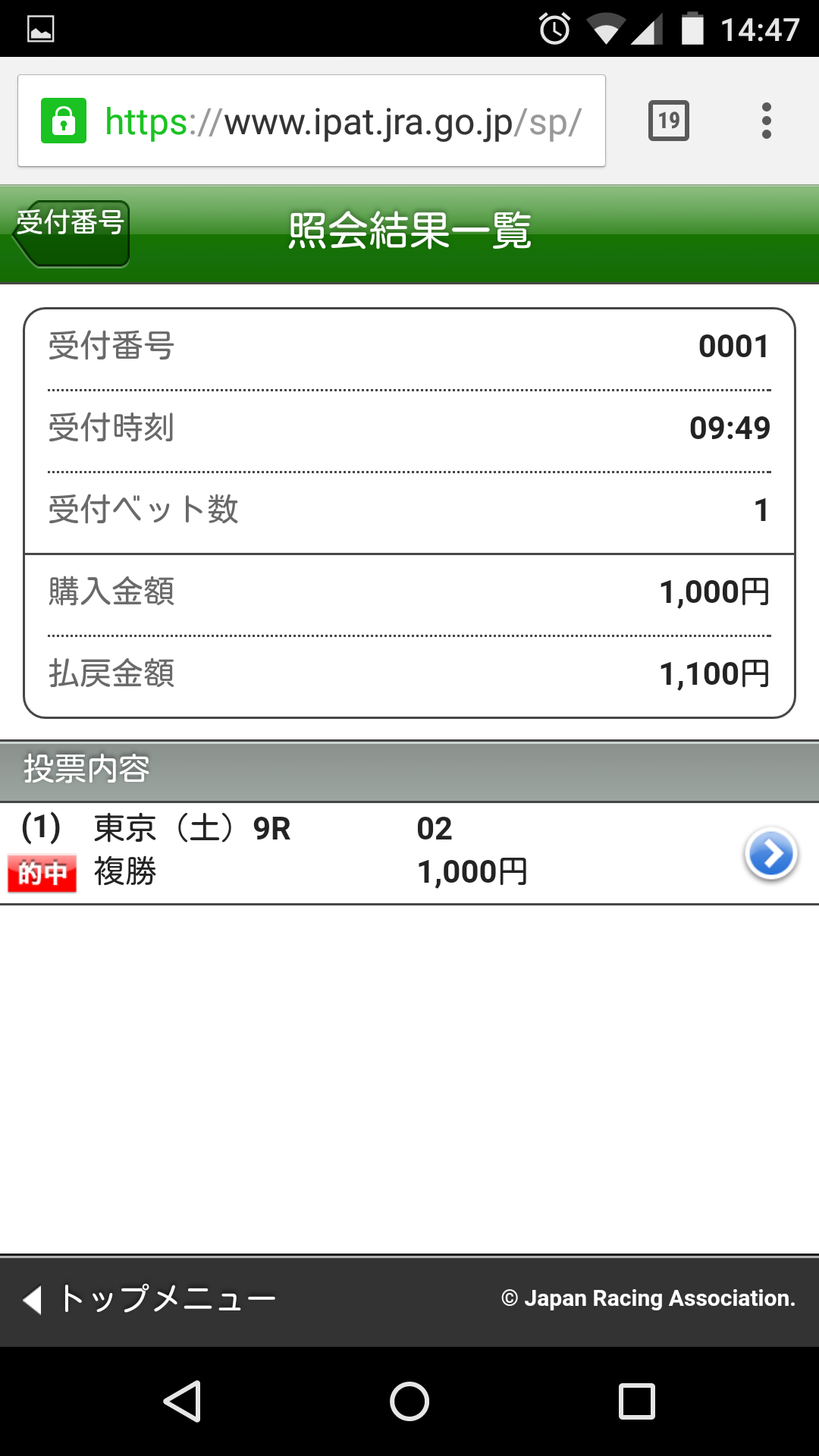
Task: Open the browser tab switcher showing 19
Action: [x=668, y=121]
